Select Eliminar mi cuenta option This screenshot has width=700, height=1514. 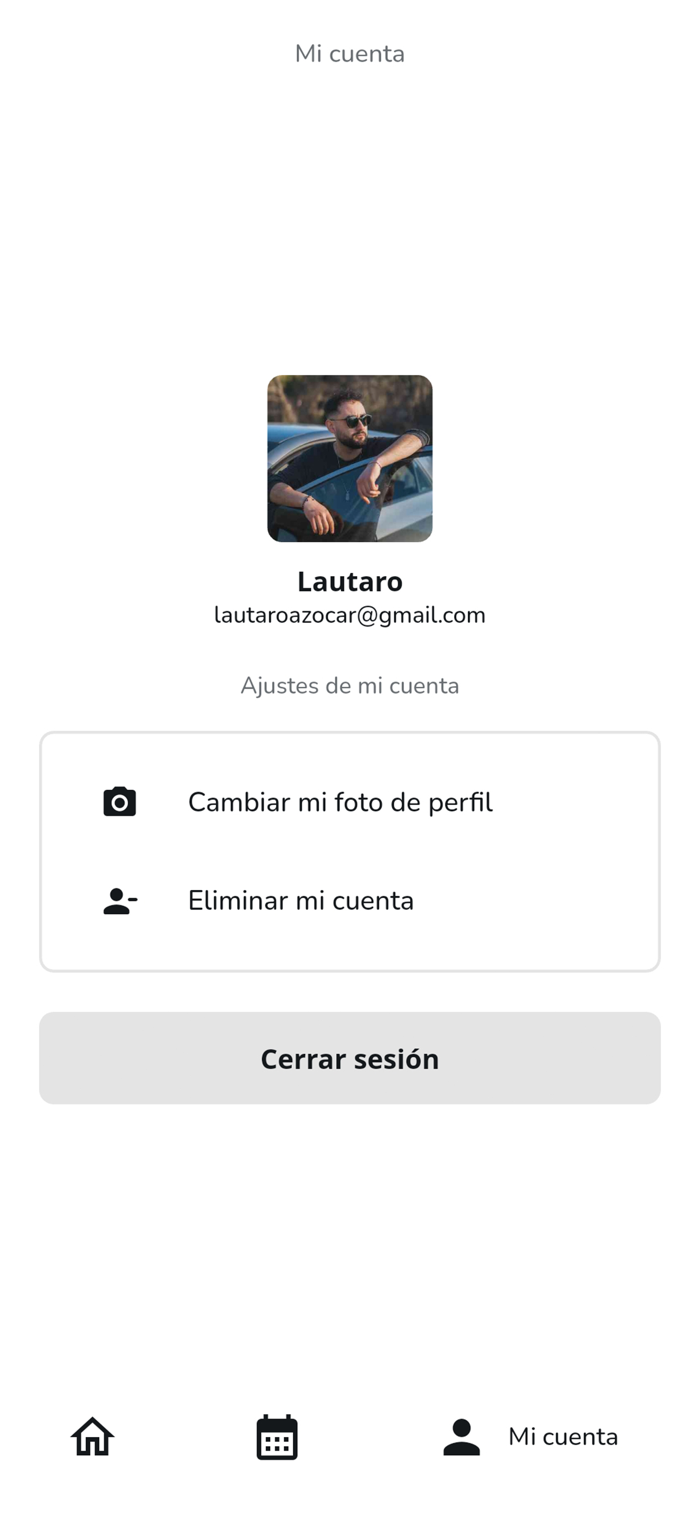click(300, 900)
